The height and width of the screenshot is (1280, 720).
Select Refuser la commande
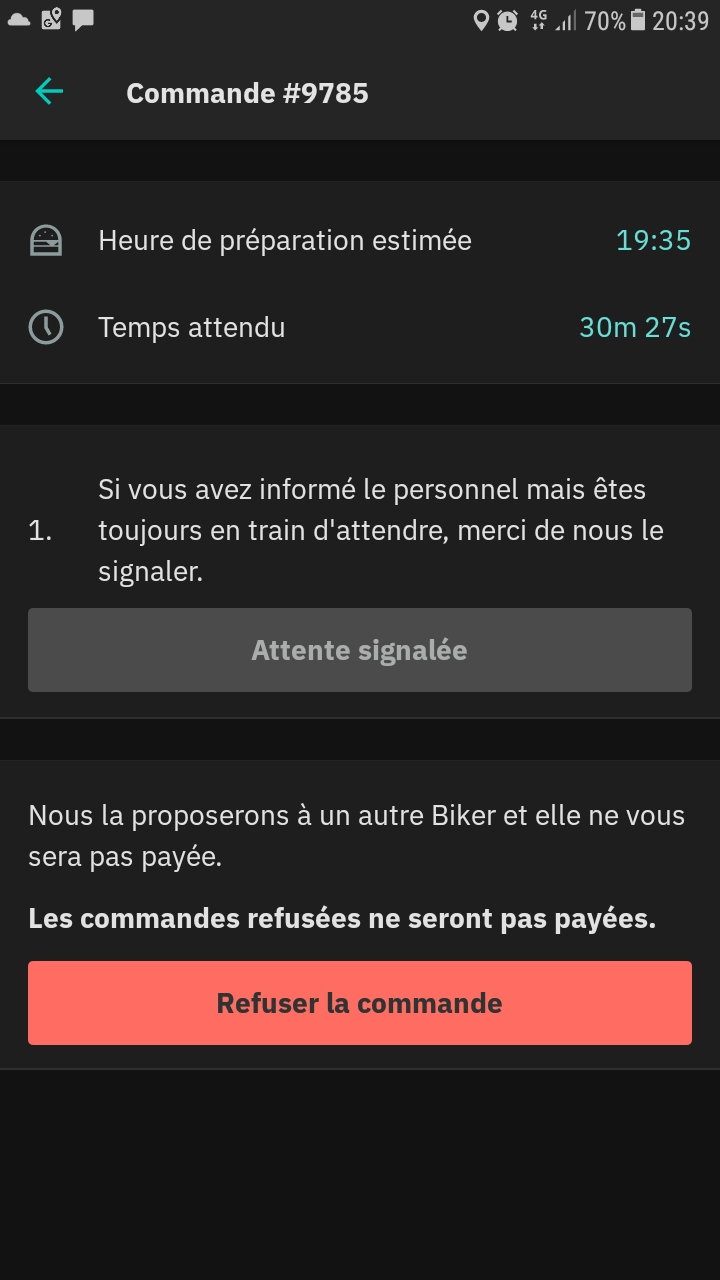360,1003
